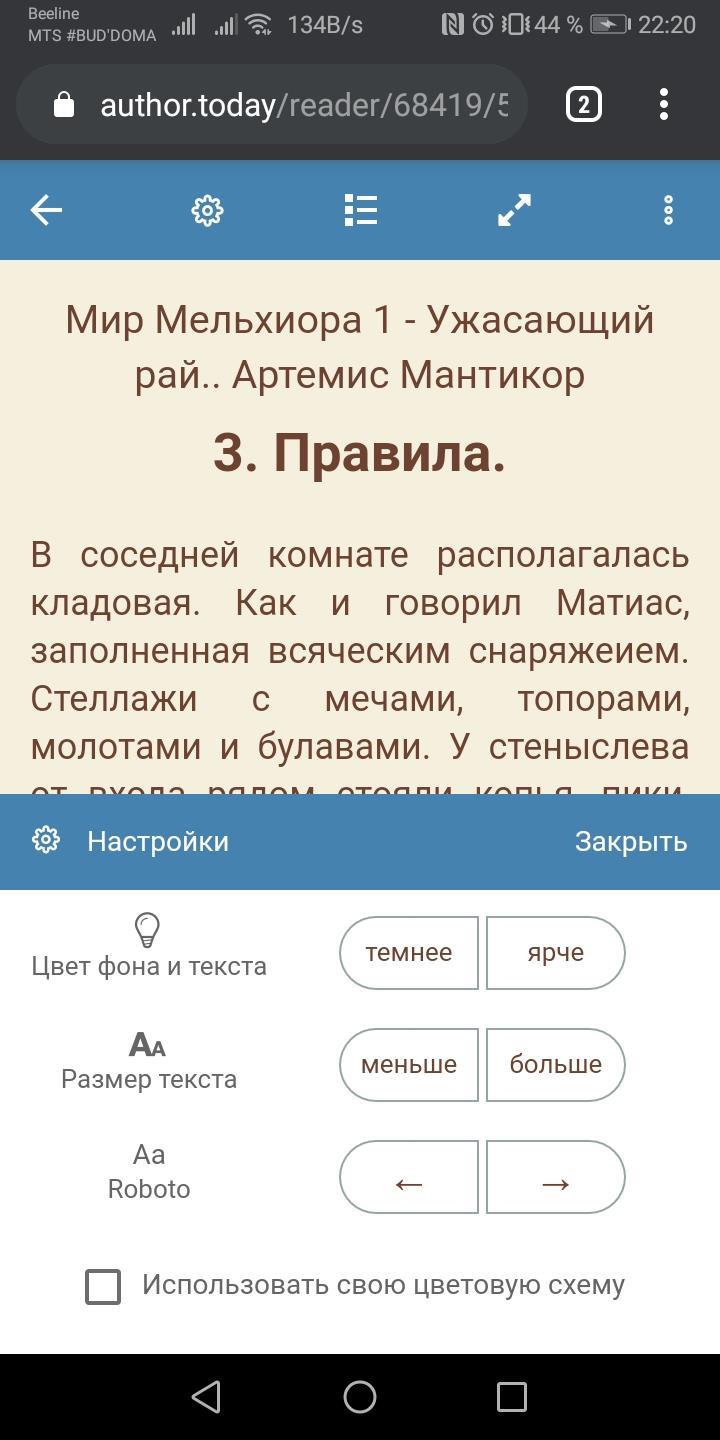720x1440 pixels.
Task: Switch to next font with right arrow
Action: pyautogui.click(x=556, y=1177)
